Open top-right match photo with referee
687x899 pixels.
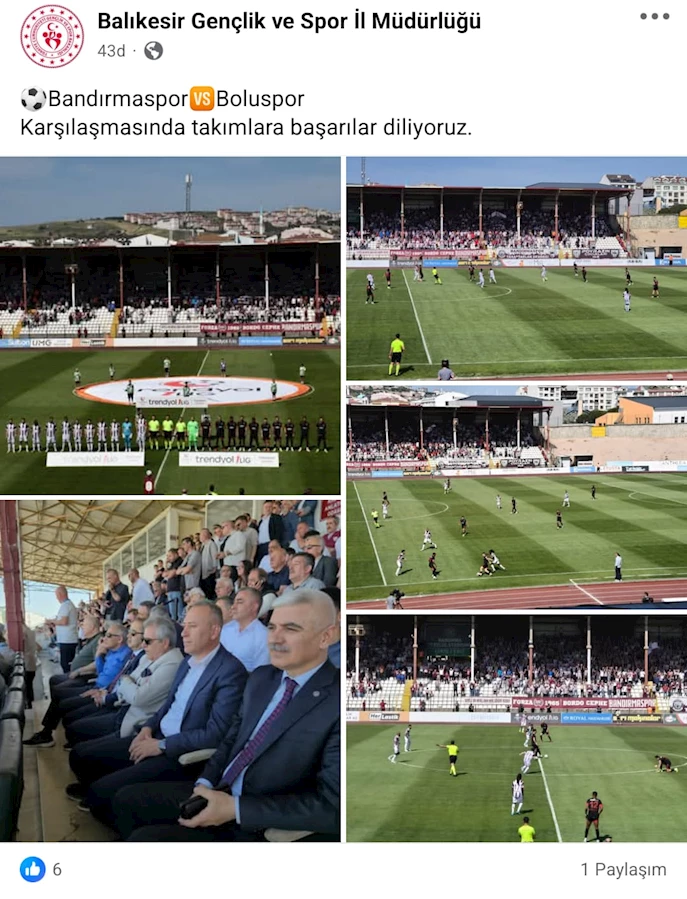(x=516, y=268)
